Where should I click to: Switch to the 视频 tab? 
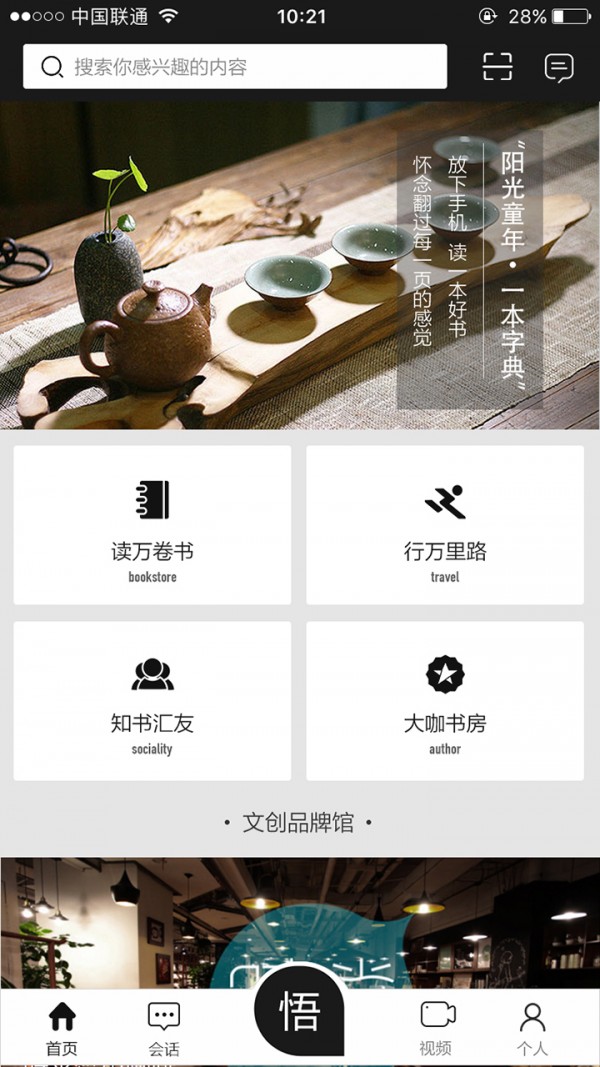(x=437, y=1028)
